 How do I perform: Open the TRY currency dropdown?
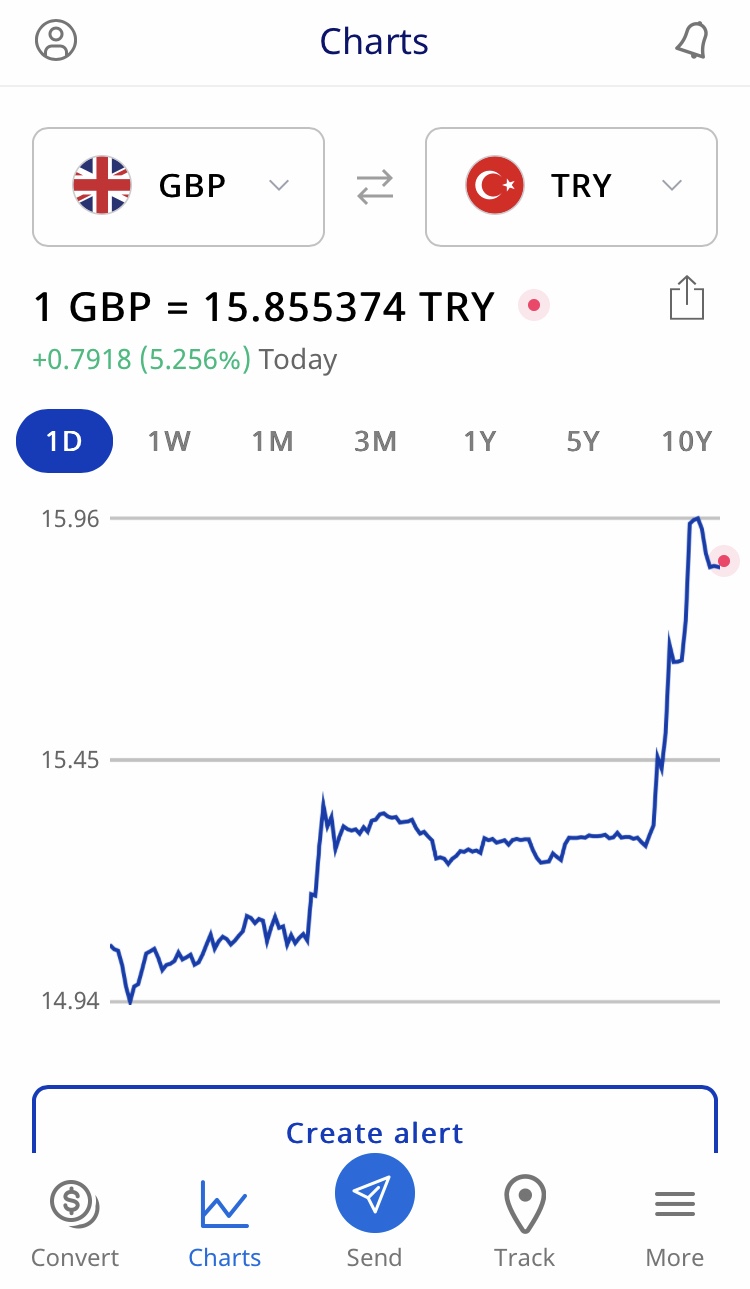tap(571, 187)
